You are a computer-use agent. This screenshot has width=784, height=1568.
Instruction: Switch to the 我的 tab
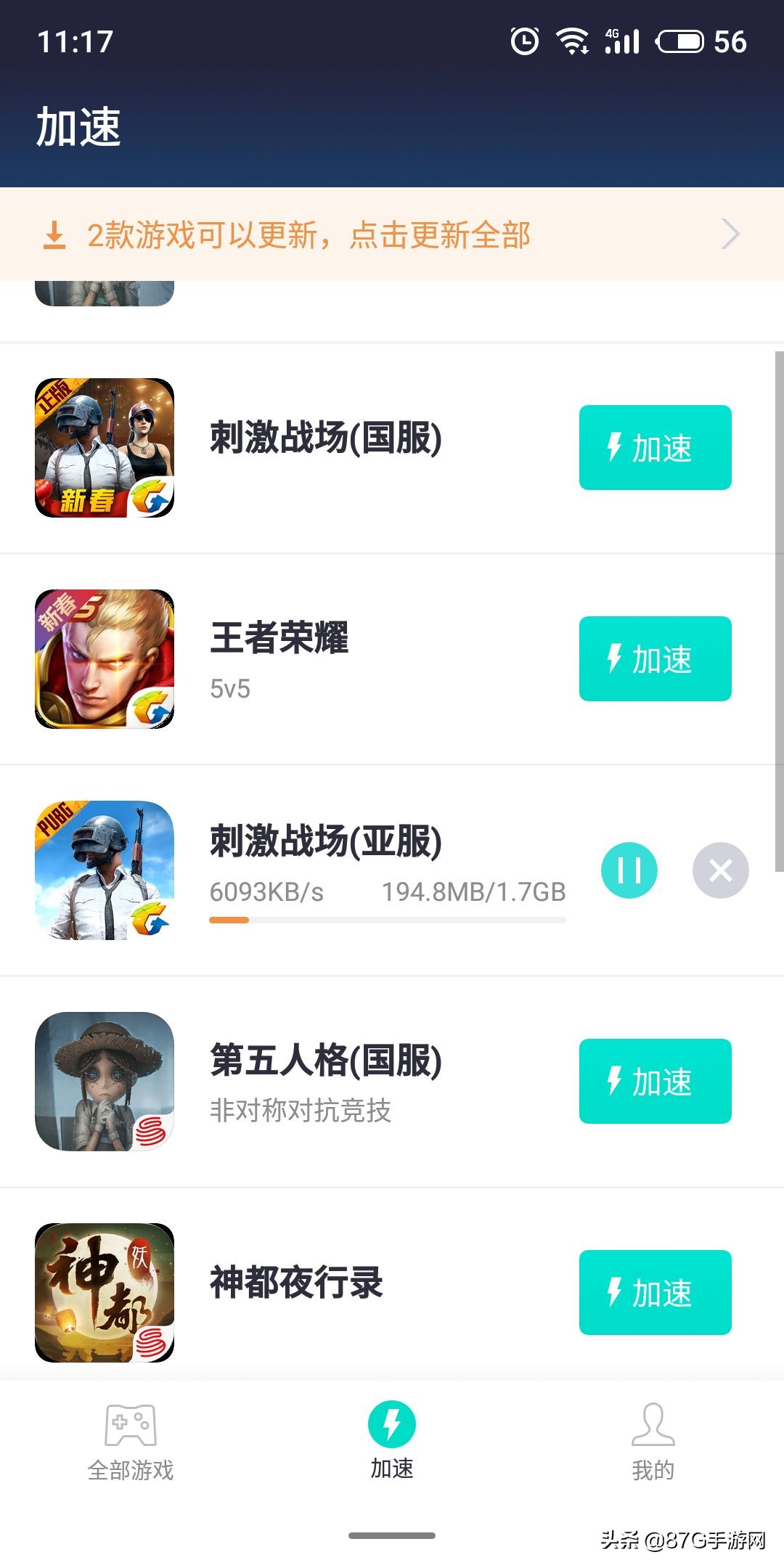pos(653,1469)
